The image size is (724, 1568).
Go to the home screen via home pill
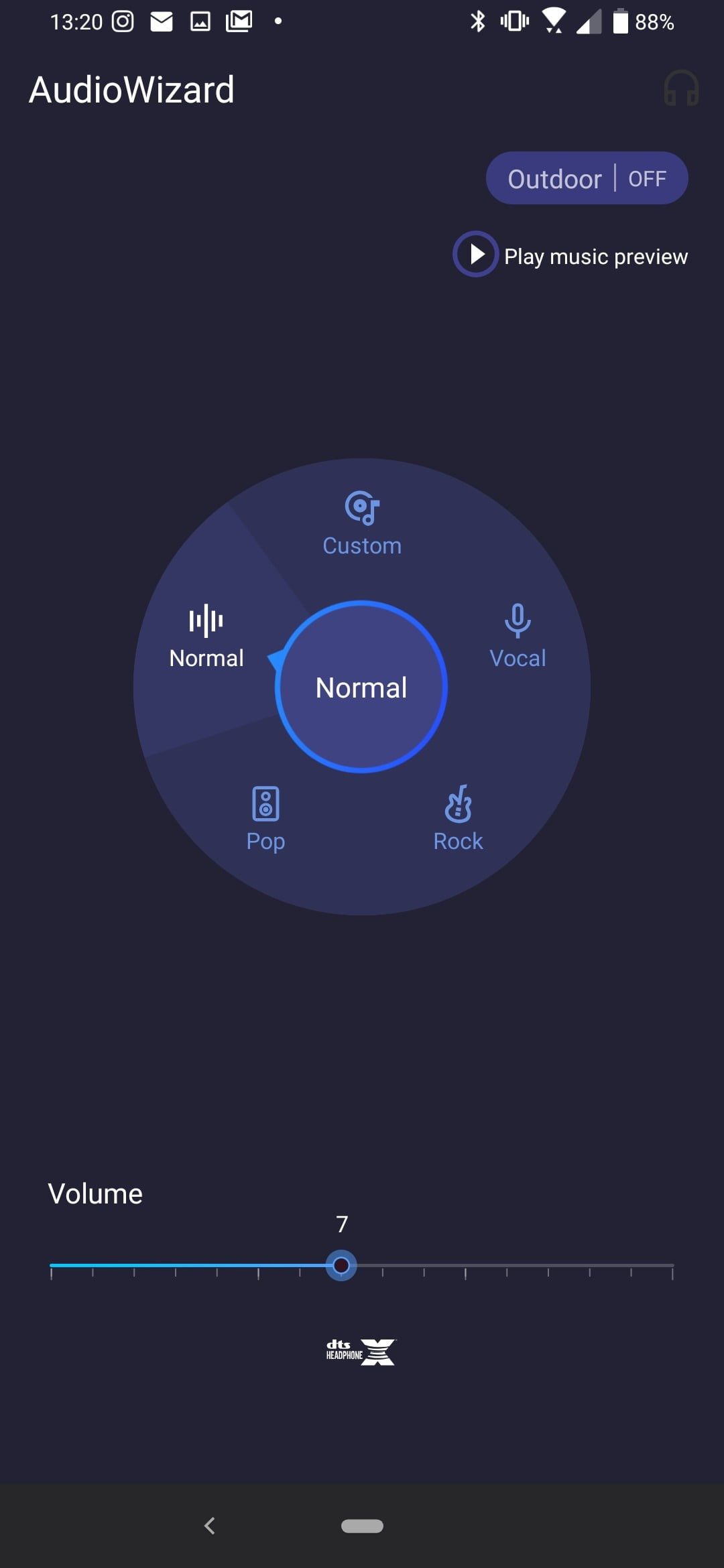tap(362, 1526)
